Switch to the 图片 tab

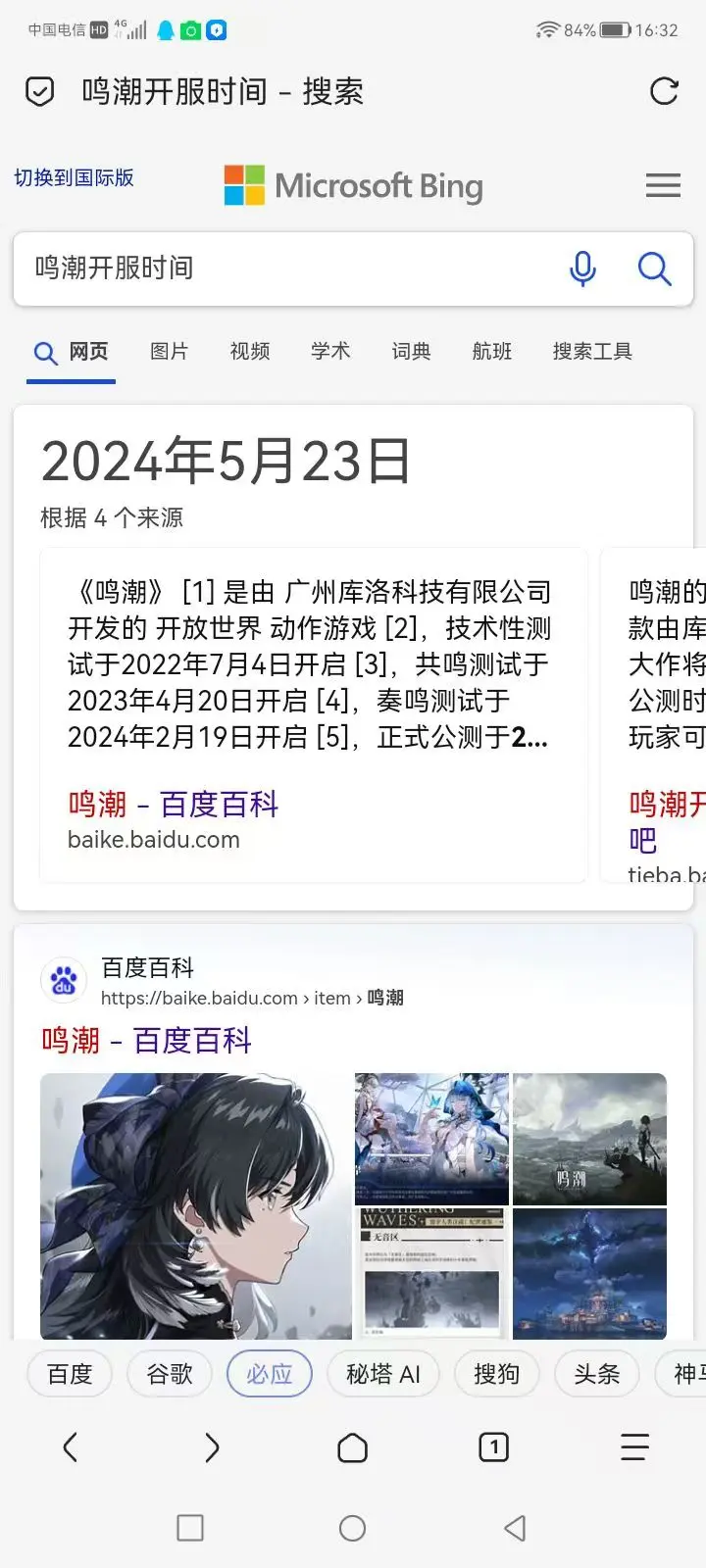tap(169, 352)
